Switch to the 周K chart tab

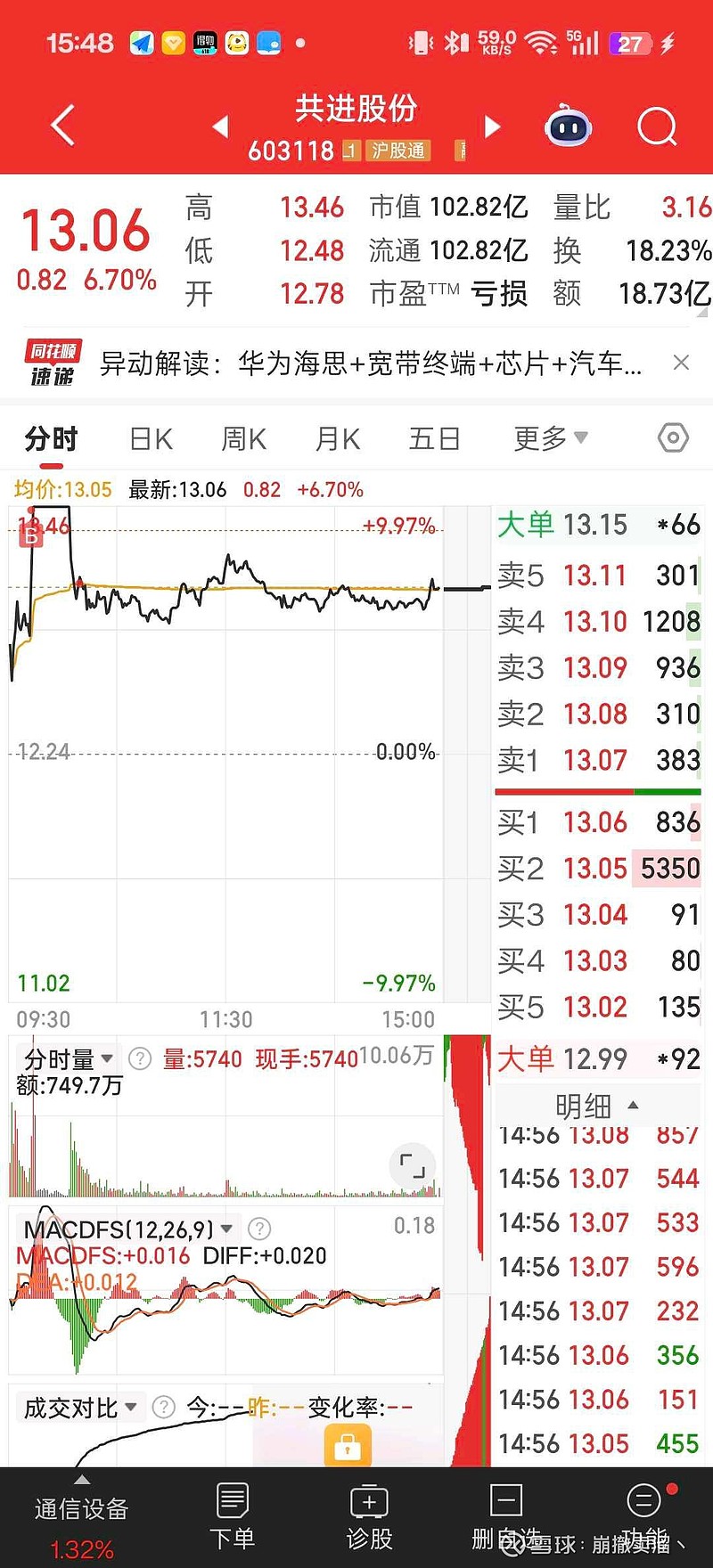click(243, 438)
